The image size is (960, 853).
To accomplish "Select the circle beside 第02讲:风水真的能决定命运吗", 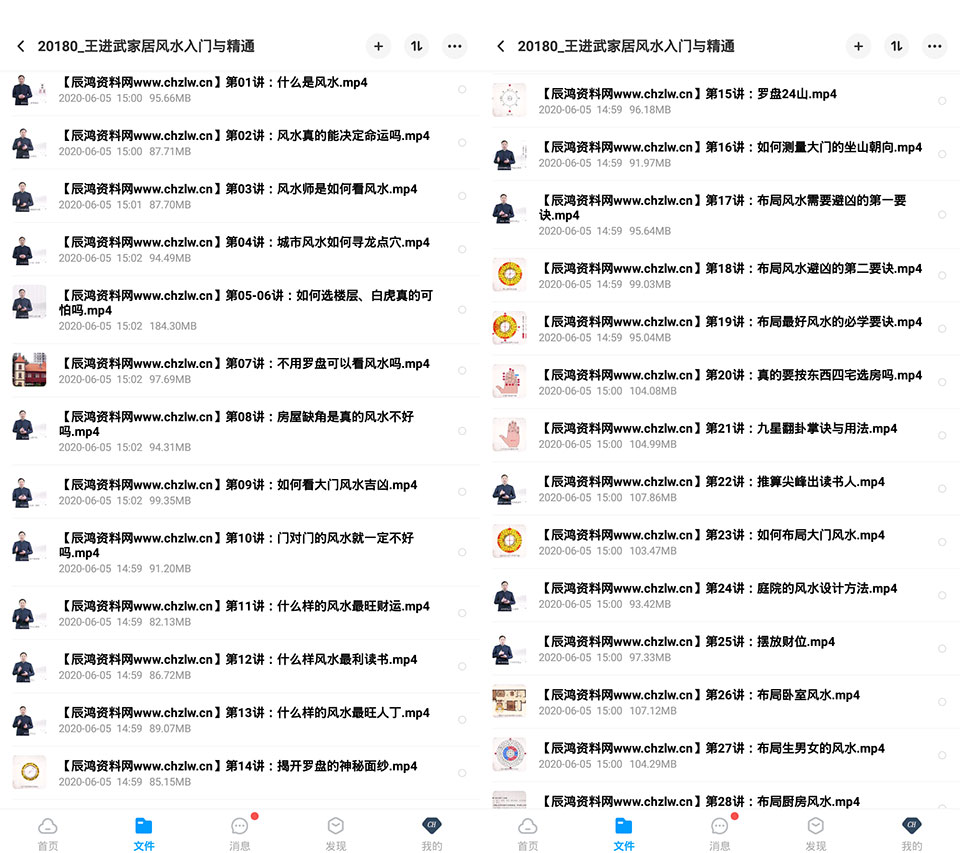I will coord(462,143).
